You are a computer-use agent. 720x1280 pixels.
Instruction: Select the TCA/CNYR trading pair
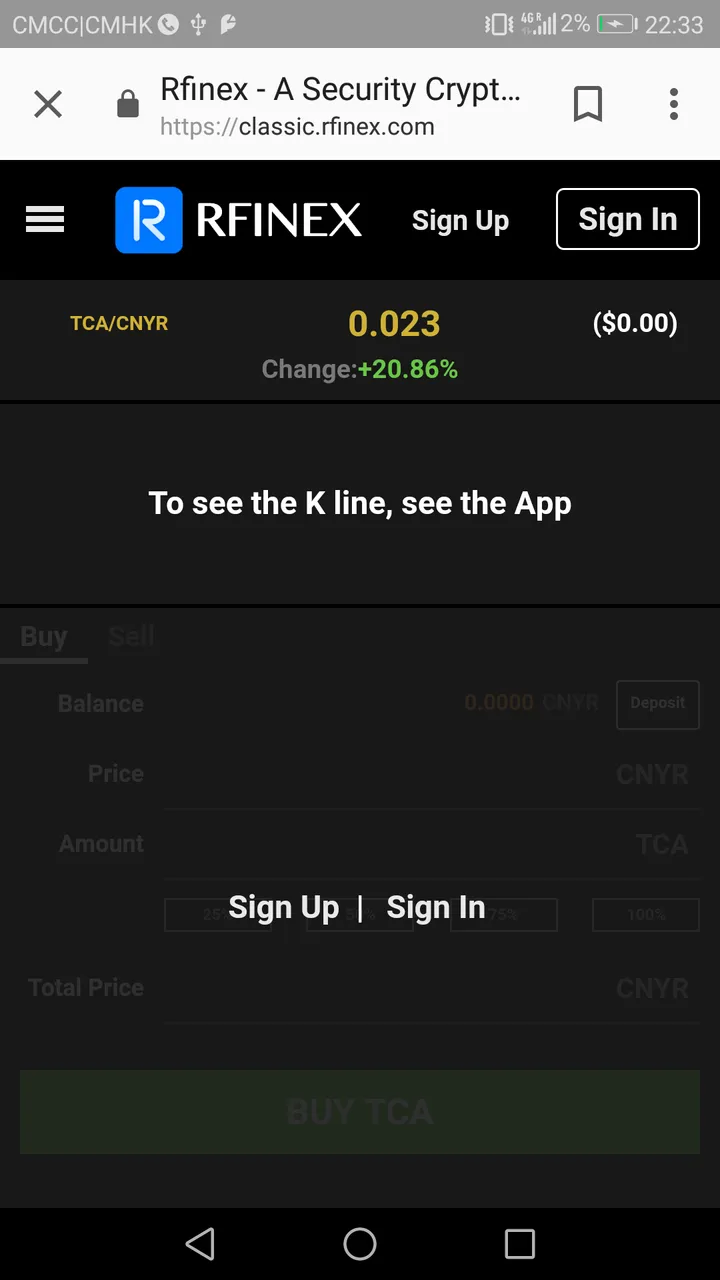119,324
